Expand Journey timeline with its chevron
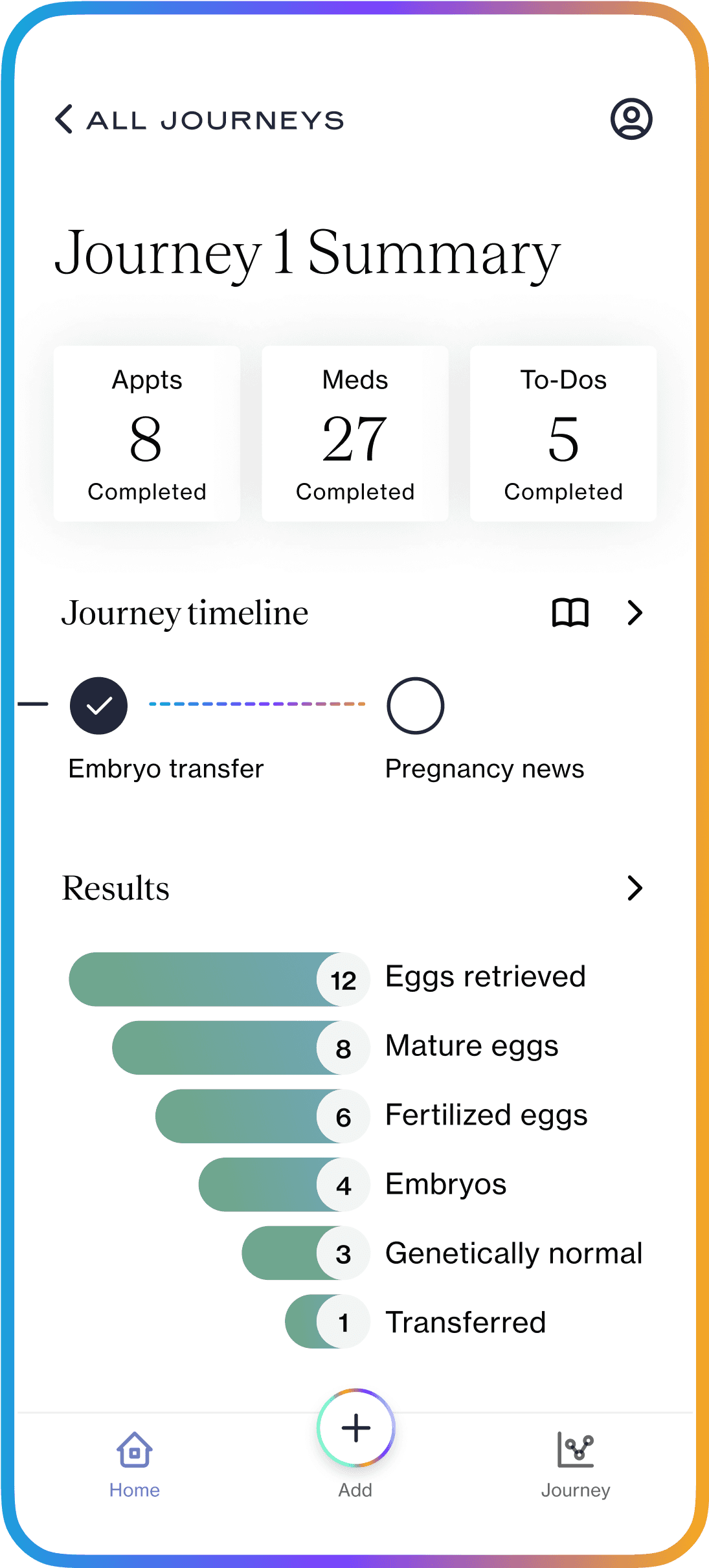The width and height of the screenshot is (709, 1568). pyautogui.click(x=635, y=612)
